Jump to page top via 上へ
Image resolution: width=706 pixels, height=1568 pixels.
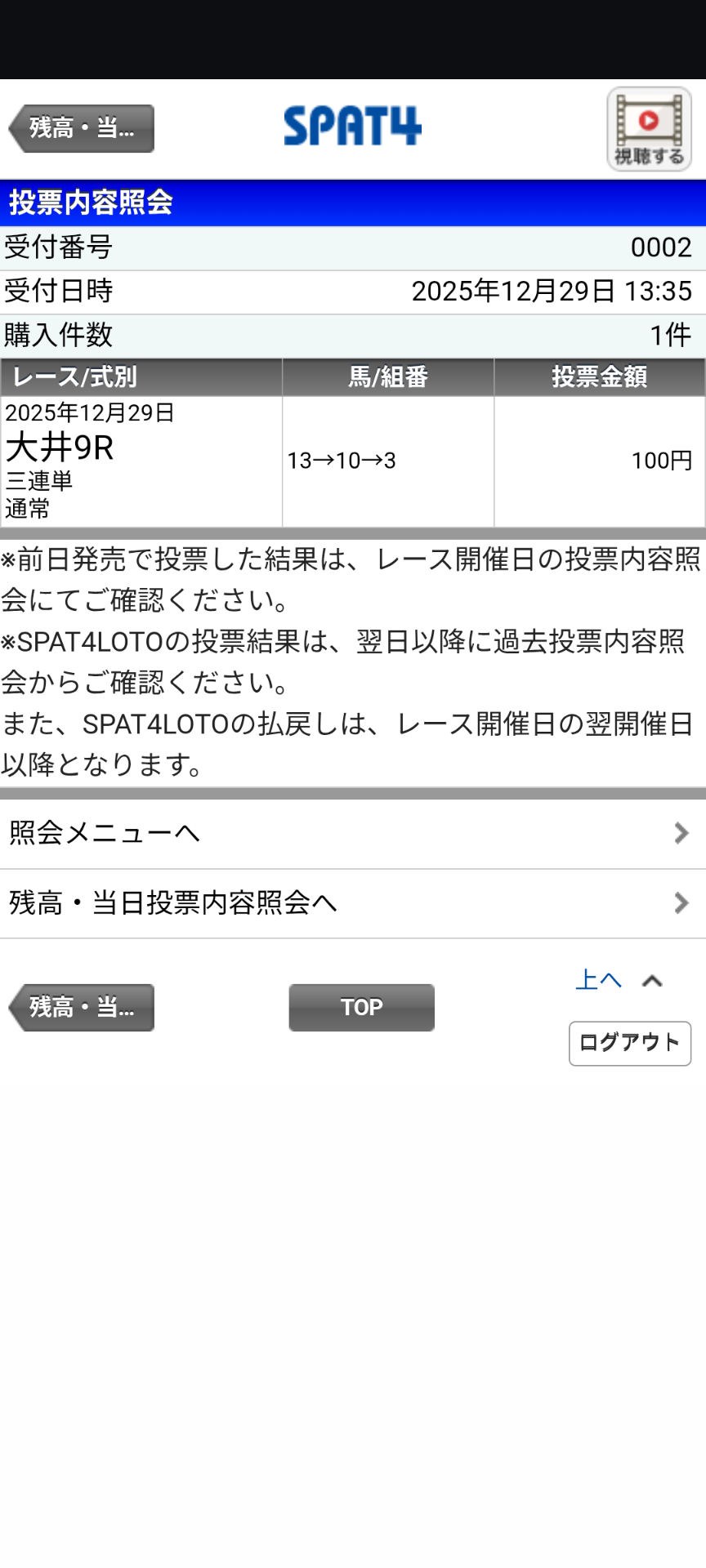tap(618, 980)
